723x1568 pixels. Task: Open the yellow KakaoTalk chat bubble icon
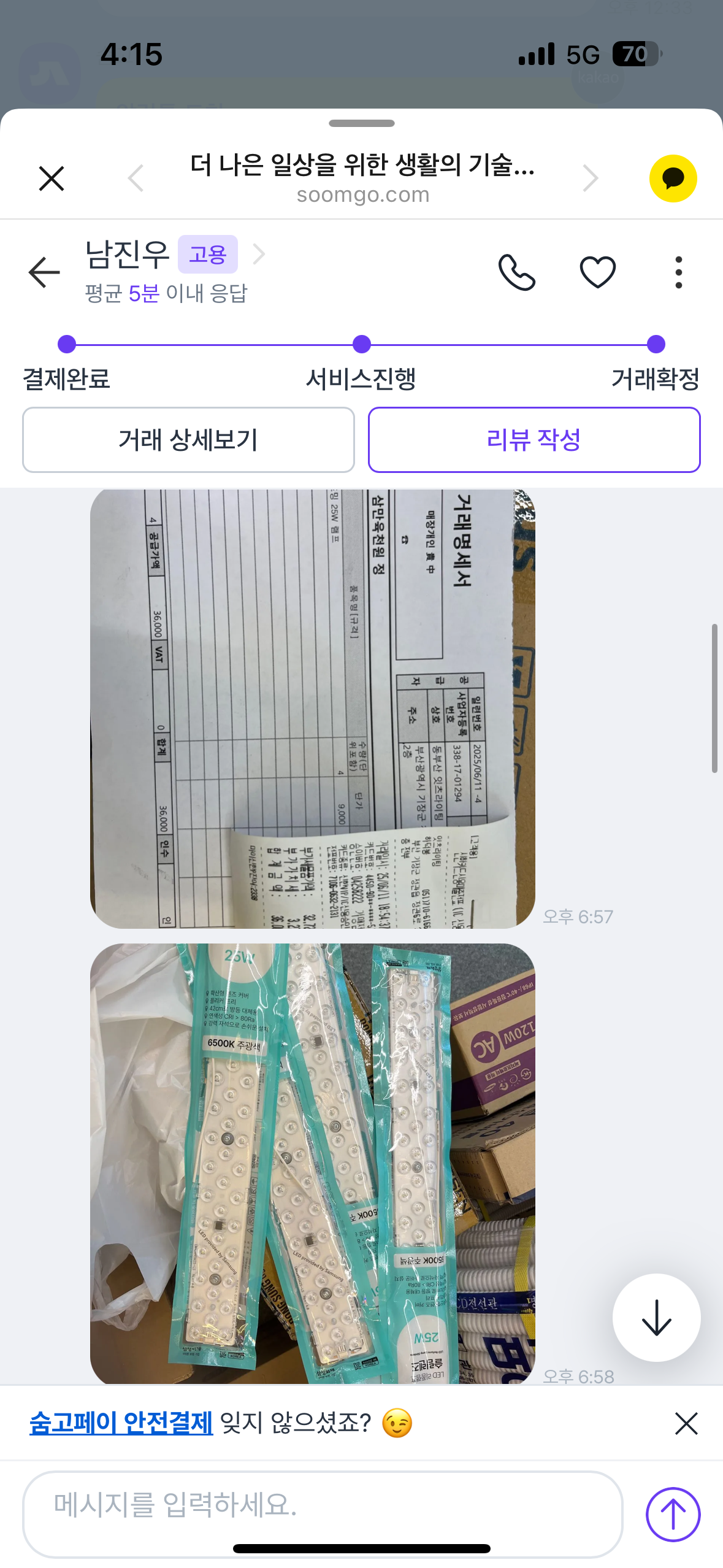(673, 179)
